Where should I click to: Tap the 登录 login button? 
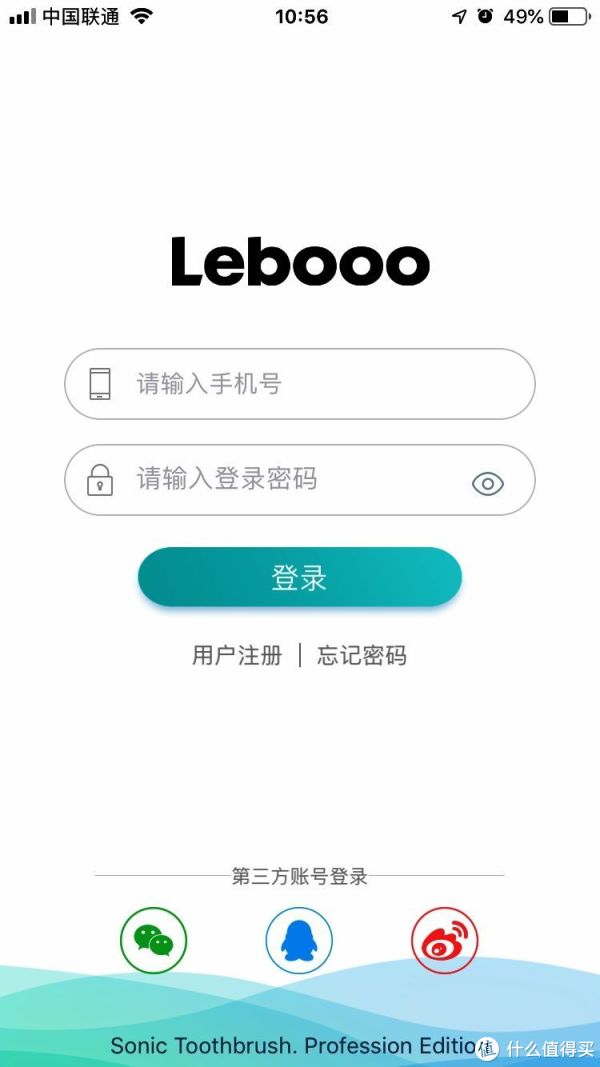pos(299,577)
